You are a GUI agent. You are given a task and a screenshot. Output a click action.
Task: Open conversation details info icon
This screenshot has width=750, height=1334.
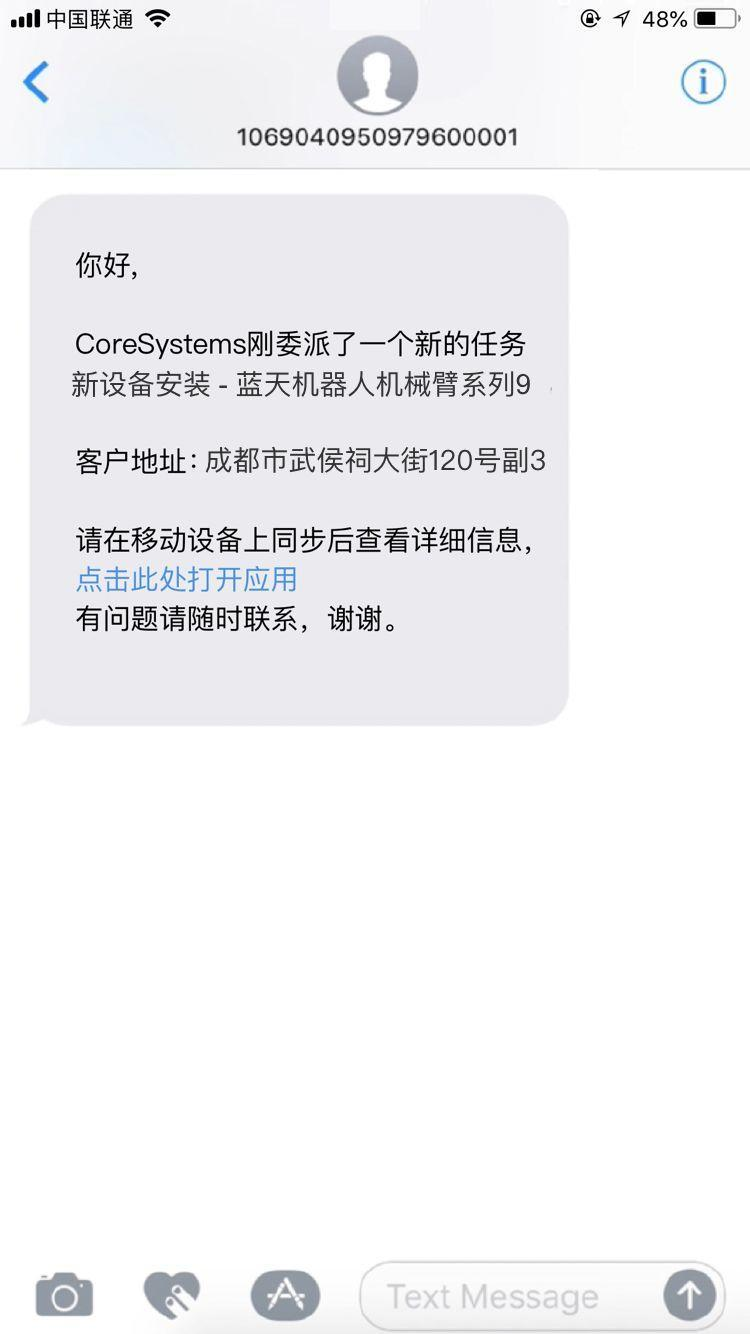pyautogui.click(x=703, y=82)
